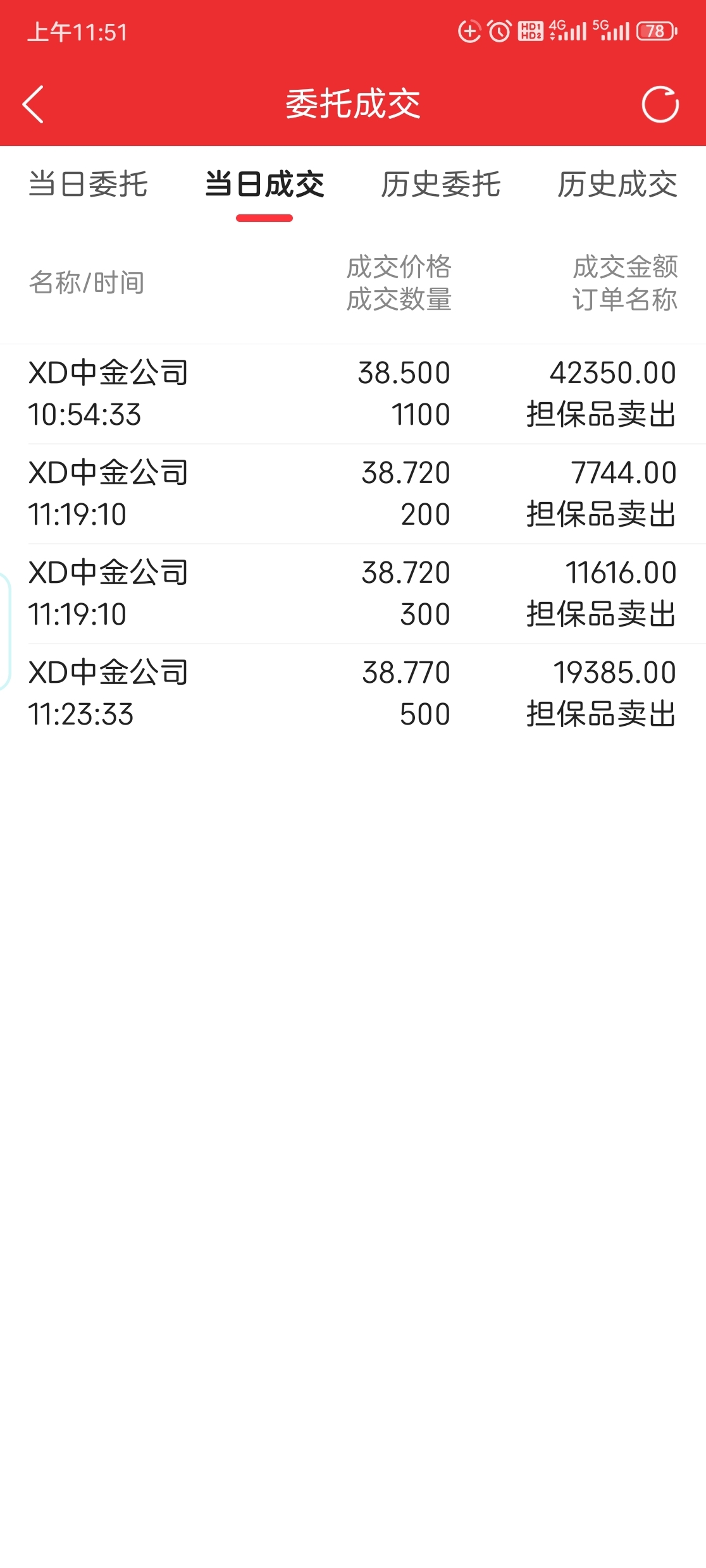This screenshot has width=706, height=1568.
Task: Switch to the 当日委托 tab
Action: [88, 185]
